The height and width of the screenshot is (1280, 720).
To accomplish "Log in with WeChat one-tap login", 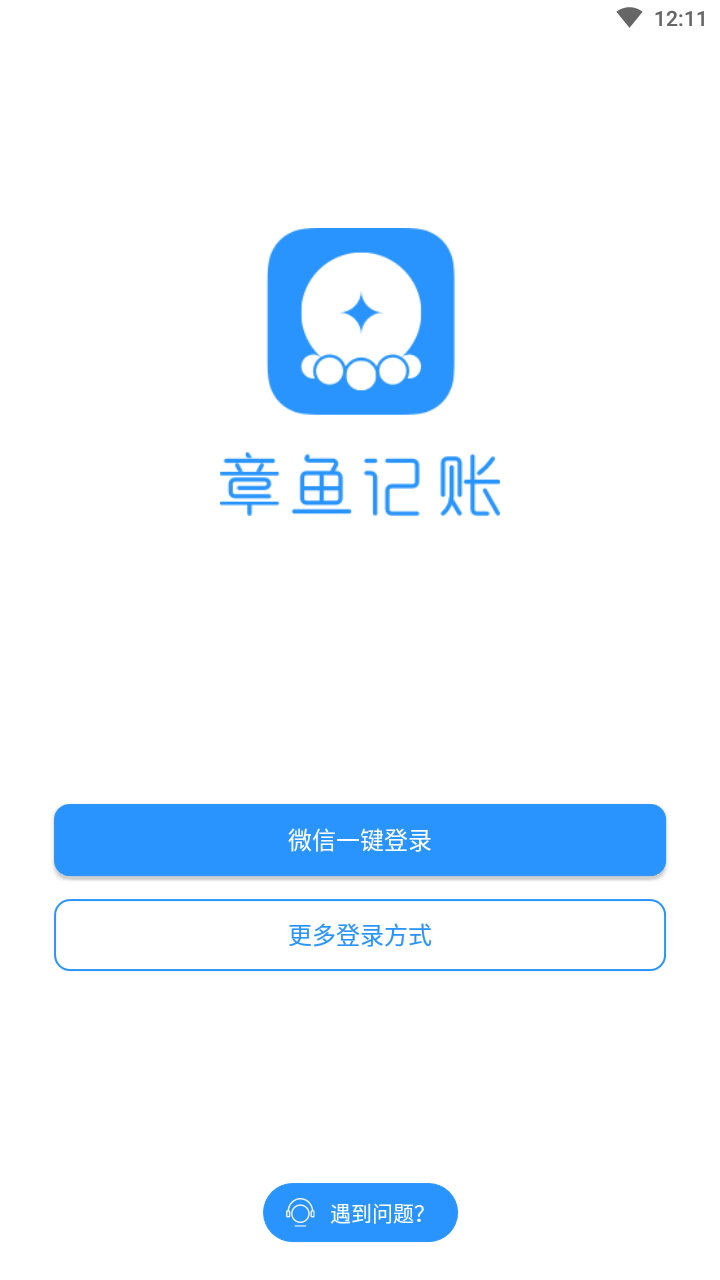I will (x=360, y=840).
